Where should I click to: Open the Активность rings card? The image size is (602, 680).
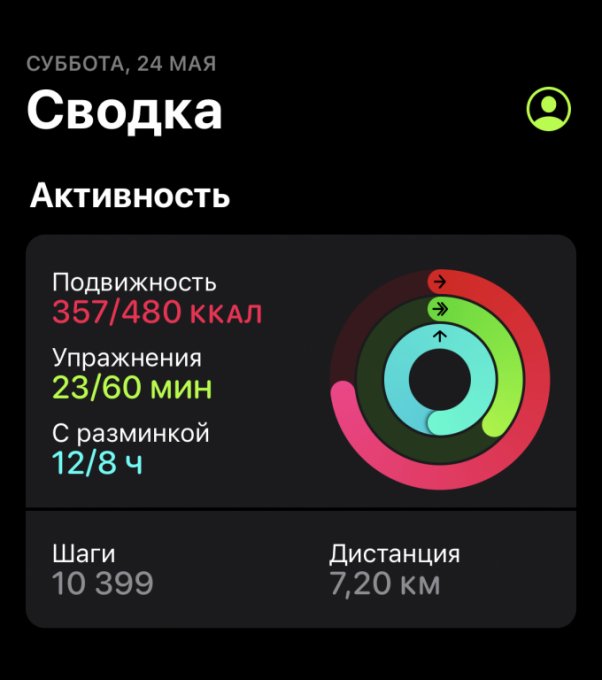[300, 372]
